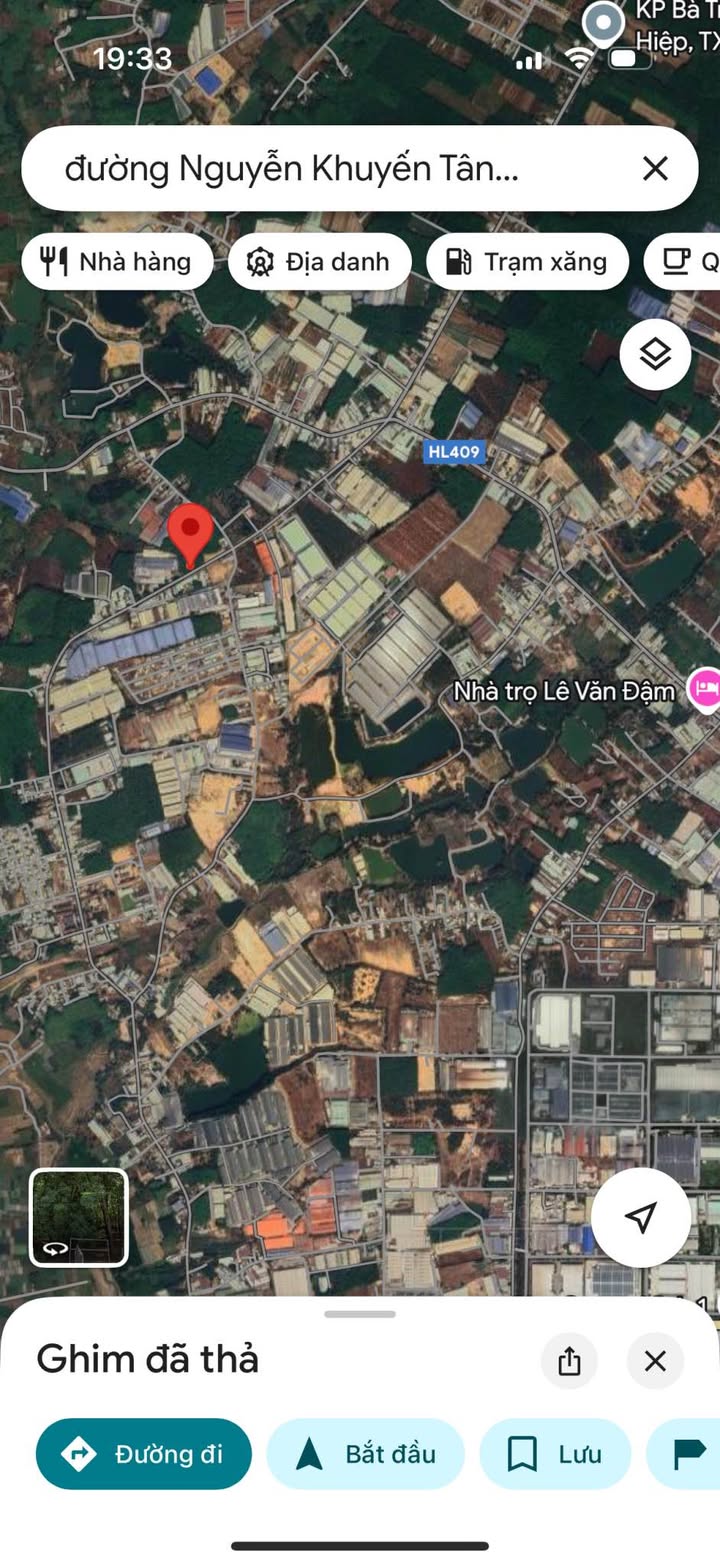The height and width of the screenshot is (1565, 720).
Task: Close the Ghim đã thả panel
Action: point(655,1361)
